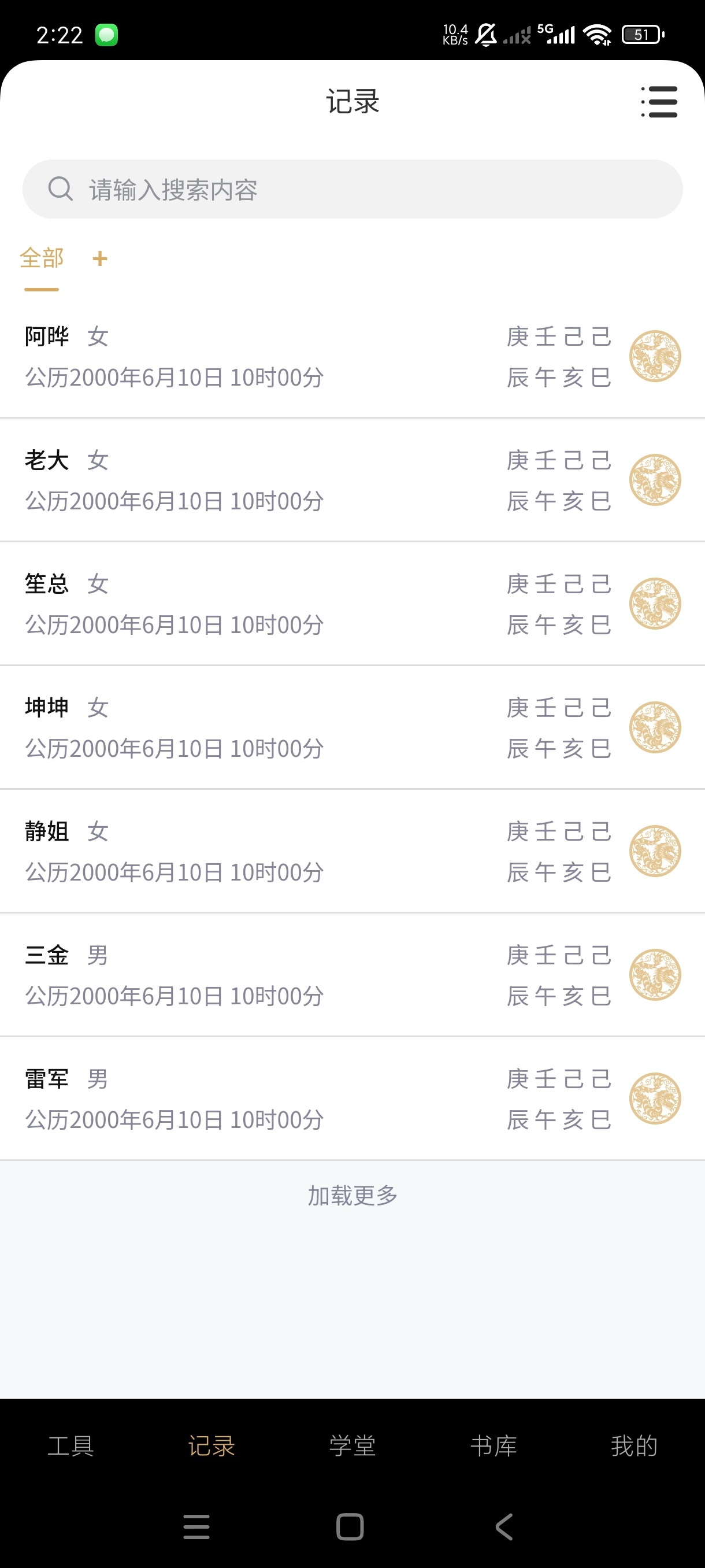Switch to the 我的 tab

(x=634, y=1445)
